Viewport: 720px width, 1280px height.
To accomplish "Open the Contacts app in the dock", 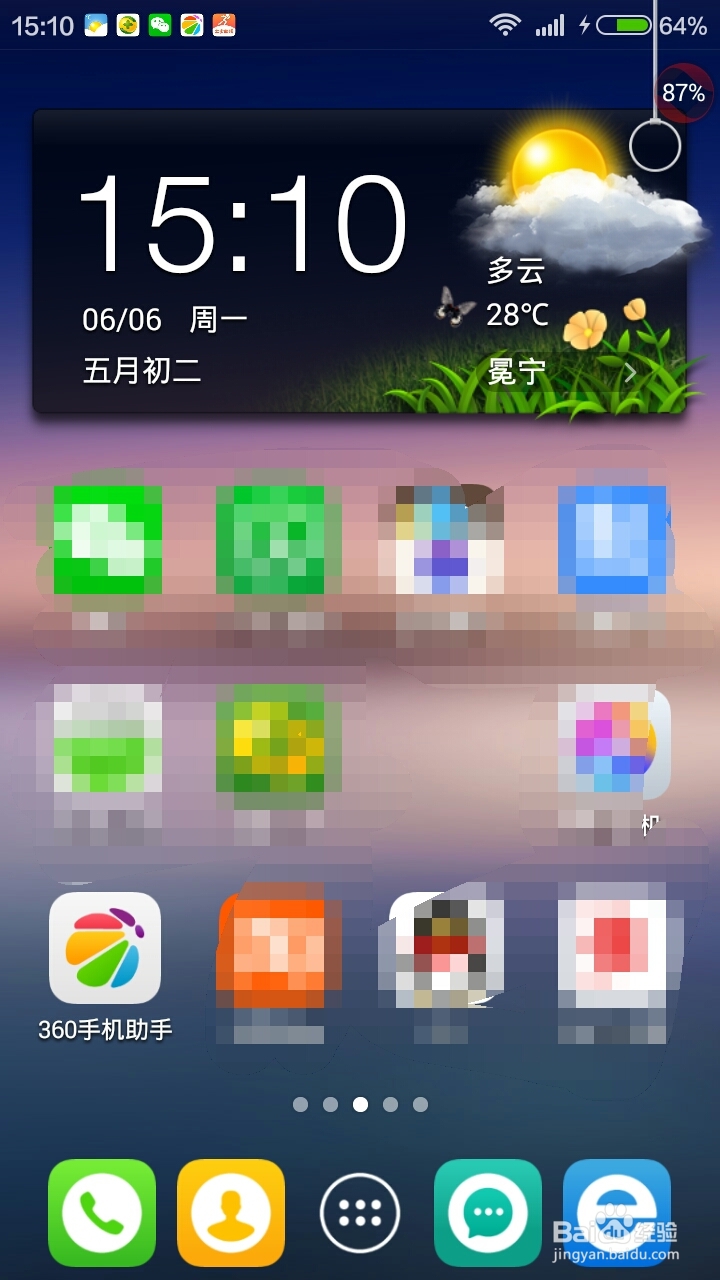I will 230,1211.
